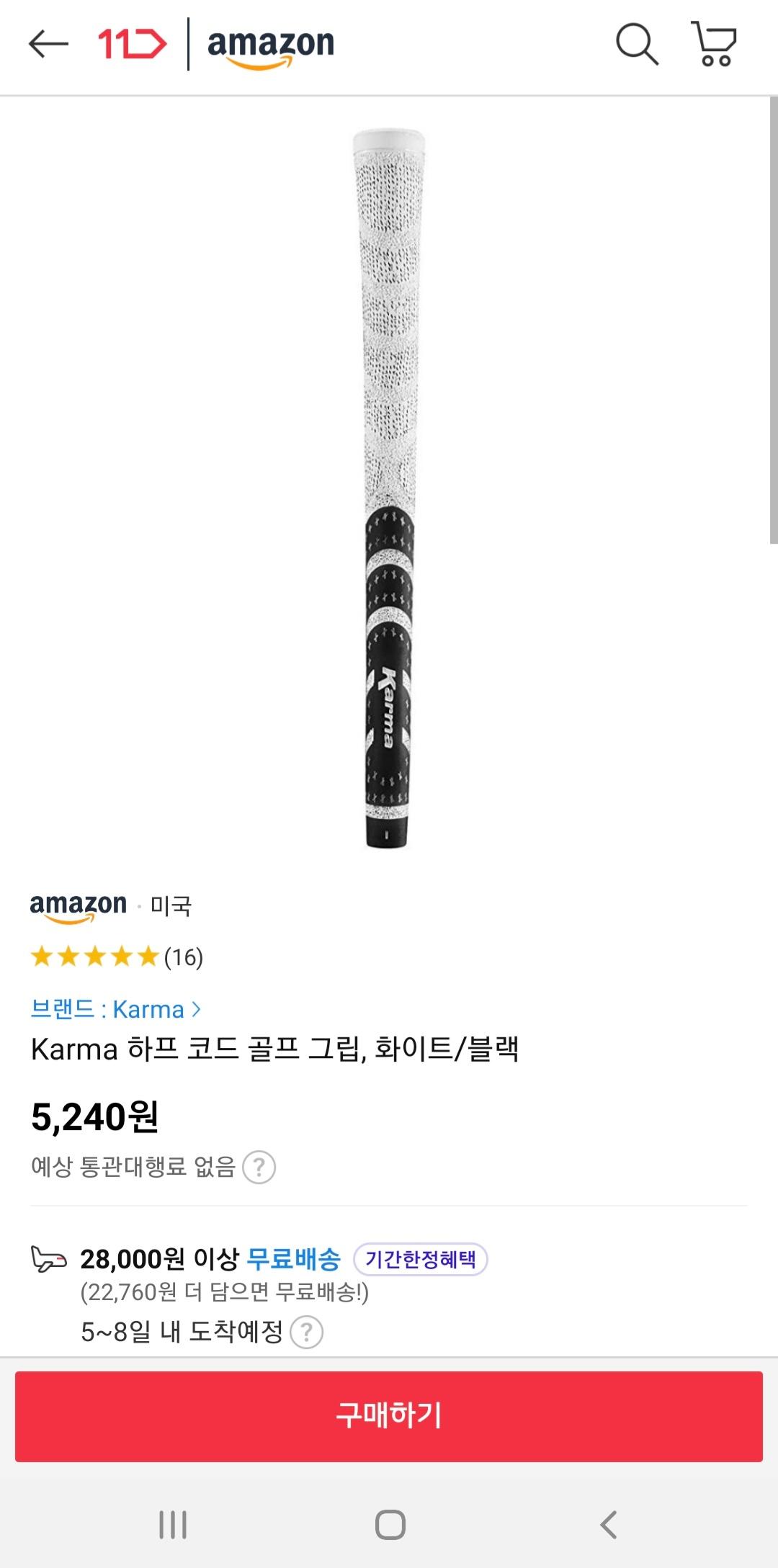
Task: Tap the 구매하기 buy button
Action: (x=389, y=1416)
